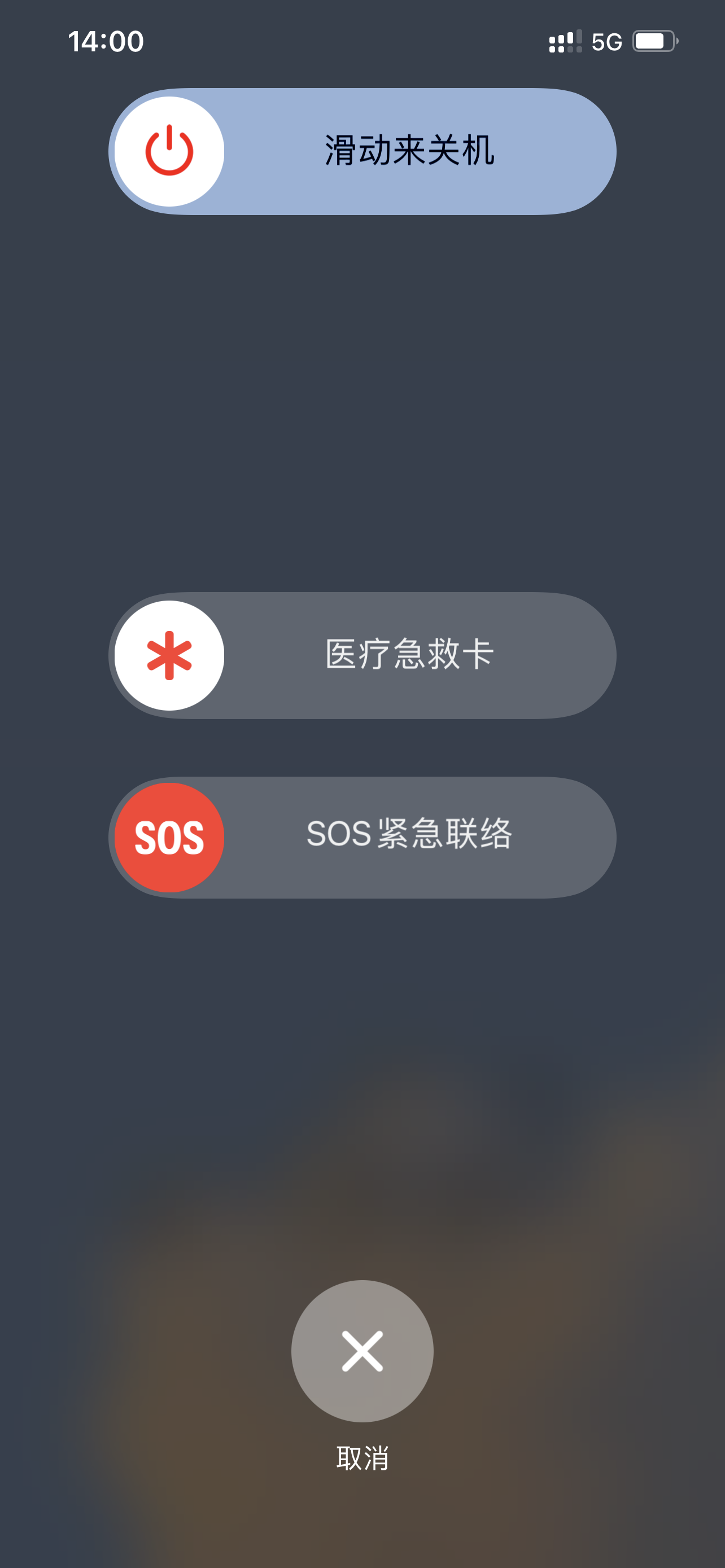Tap the cancel (取消) X button
The image size is (725, 1568).
click(x=362, y=1351)
